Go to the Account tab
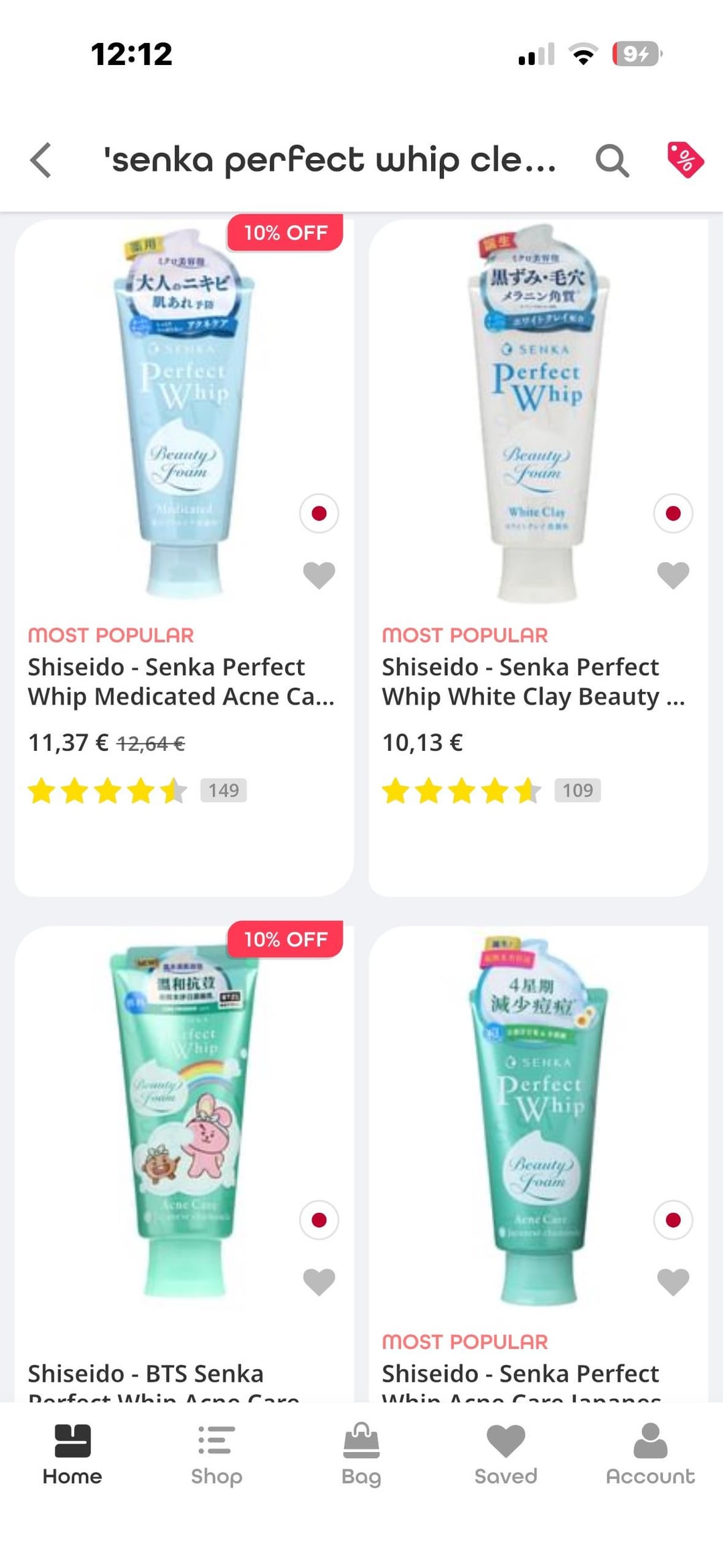The image size is (723, 1568). tap(650, 1455)
